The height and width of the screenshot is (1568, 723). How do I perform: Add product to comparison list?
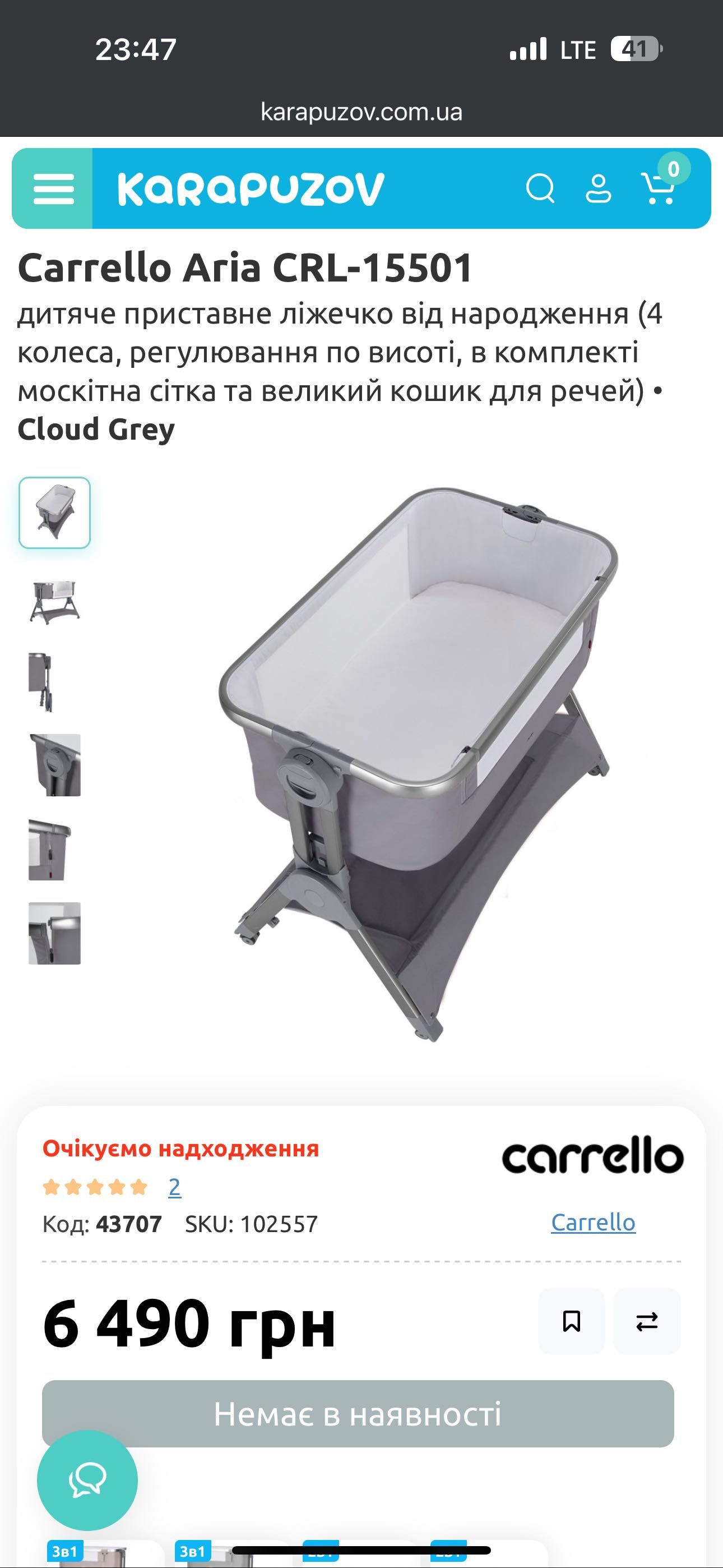point(646,1321)
